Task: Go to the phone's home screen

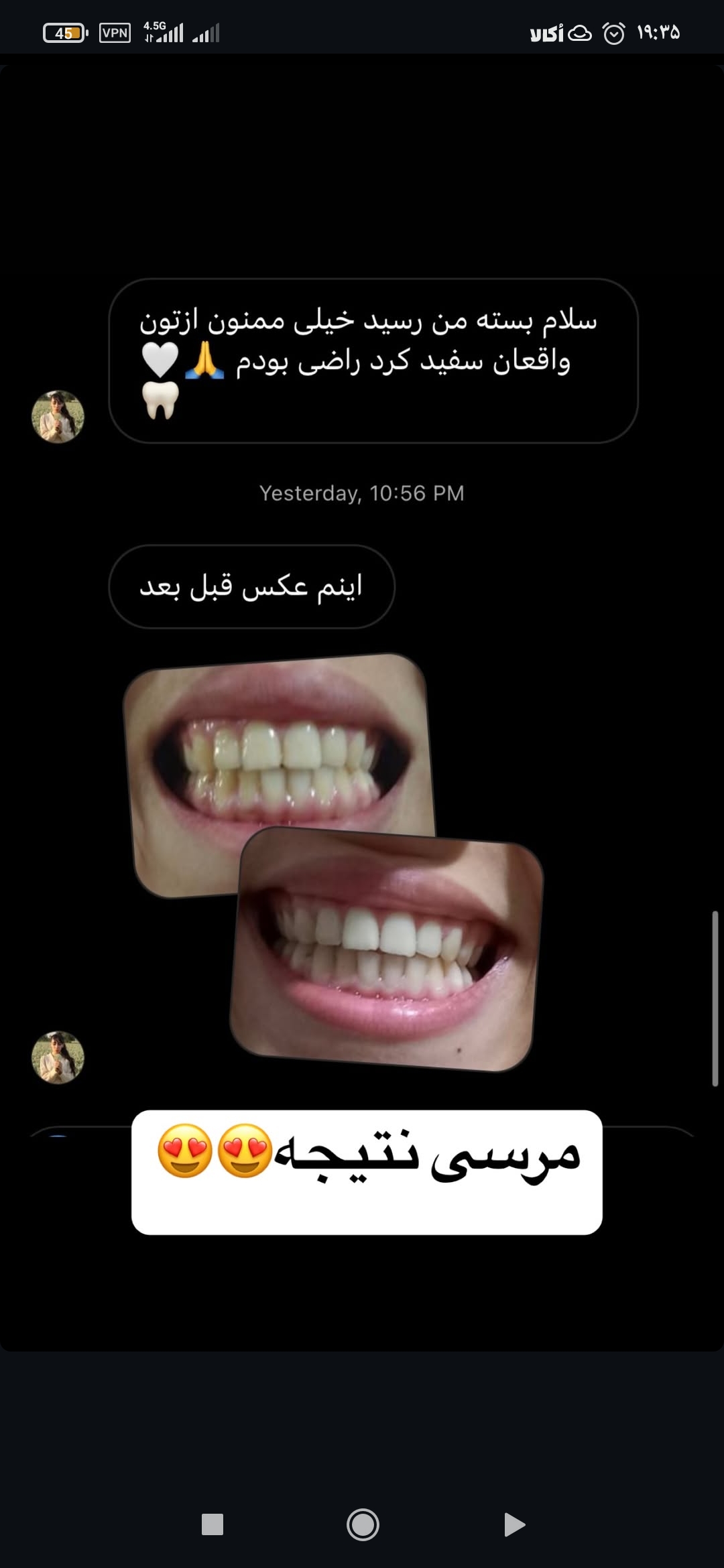Action: coord(363,1524)
